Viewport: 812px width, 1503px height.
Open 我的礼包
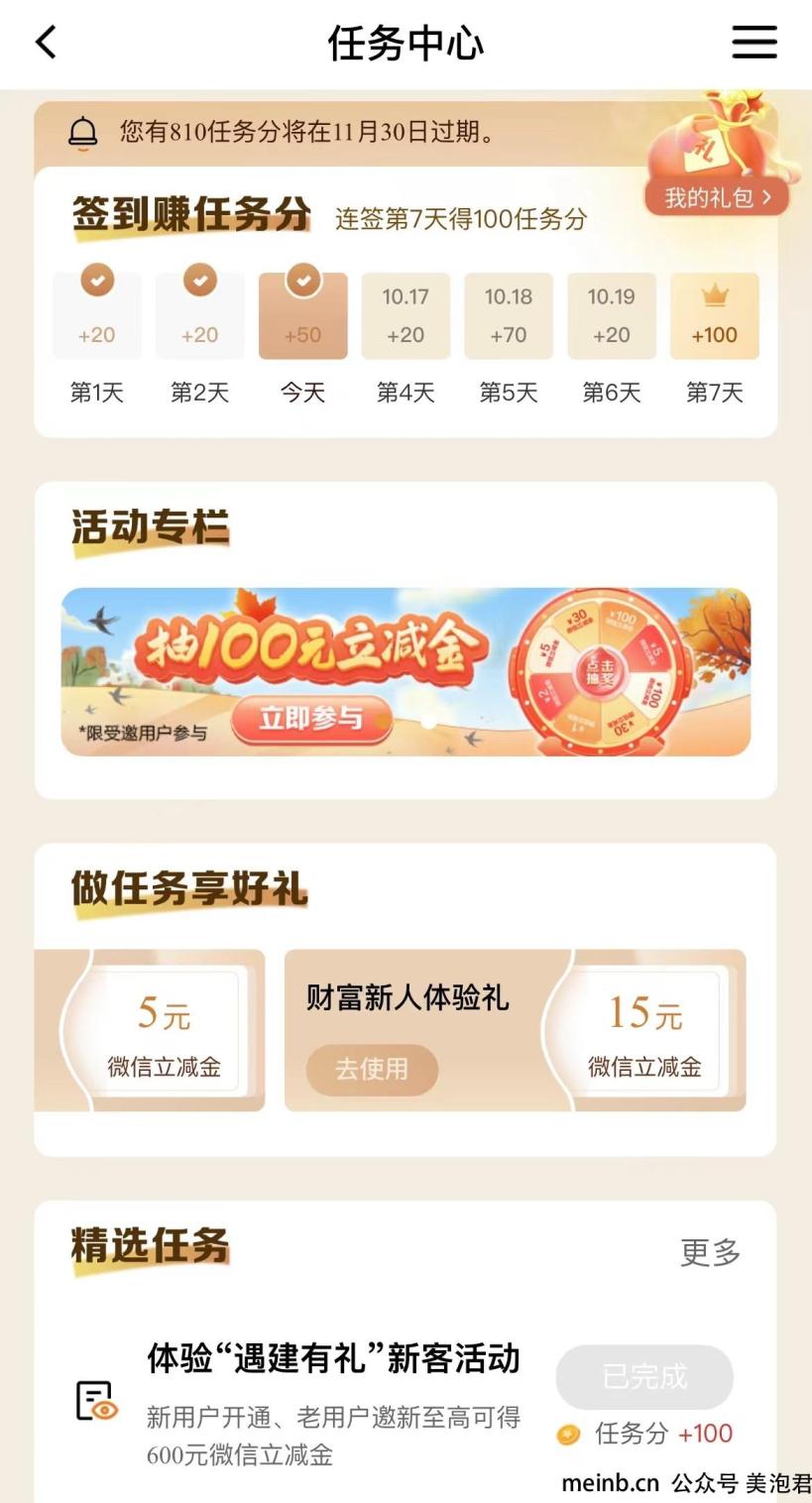717,197
